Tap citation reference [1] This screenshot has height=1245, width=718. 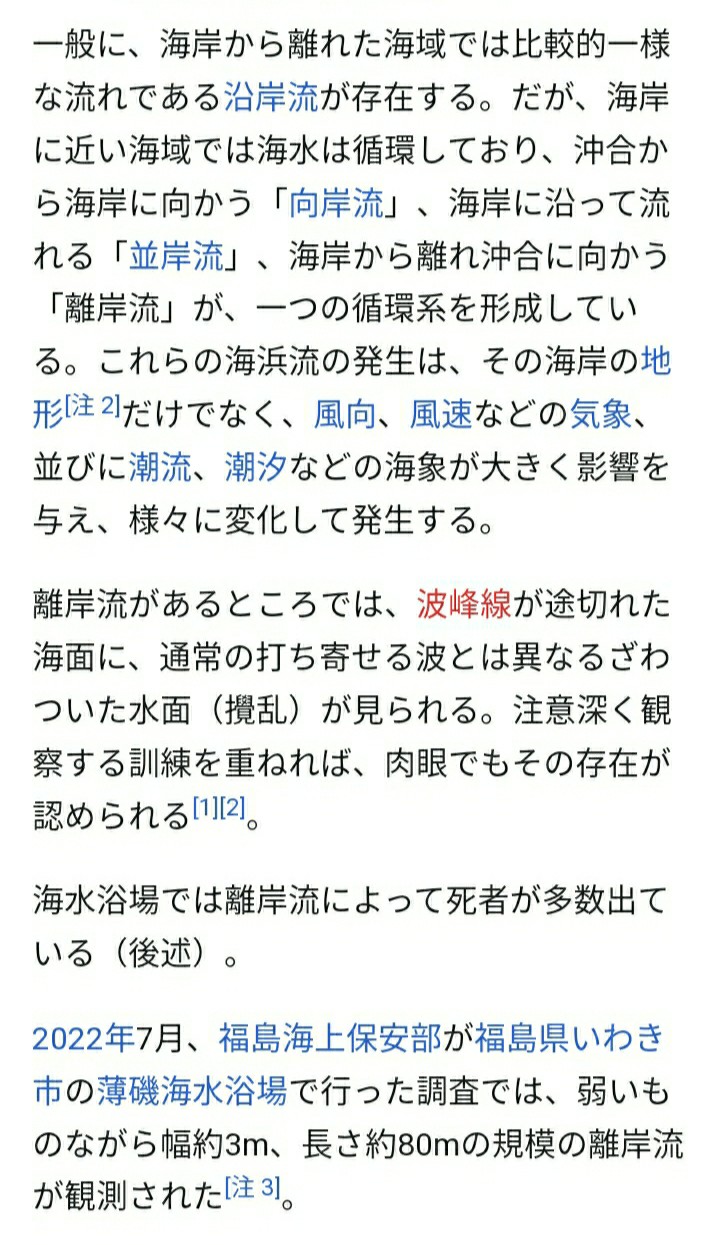pyautogui.click(x=205, y=810)
